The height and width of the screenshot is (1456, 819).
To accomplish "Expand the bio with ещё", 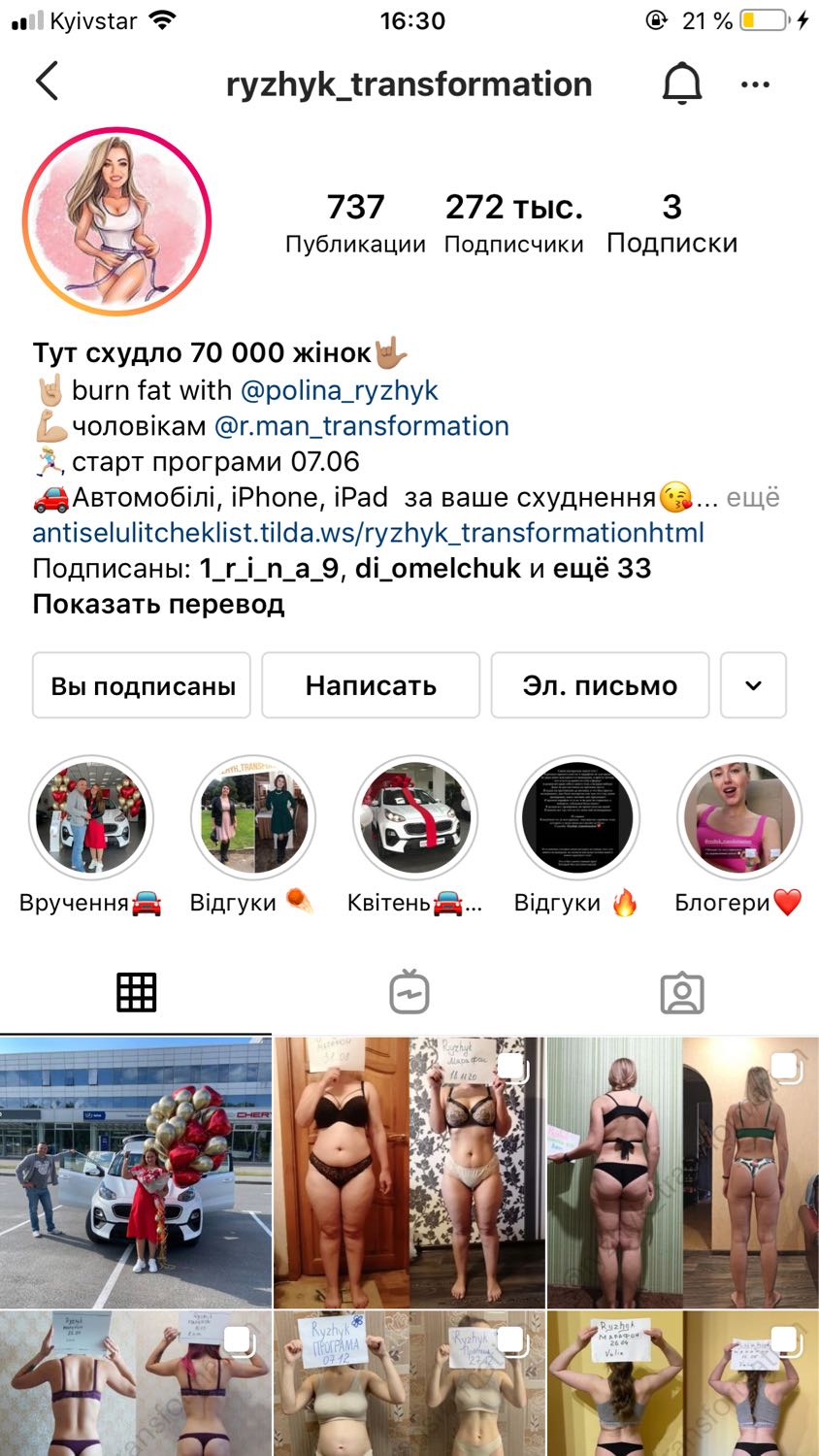I will coord(753,497).
